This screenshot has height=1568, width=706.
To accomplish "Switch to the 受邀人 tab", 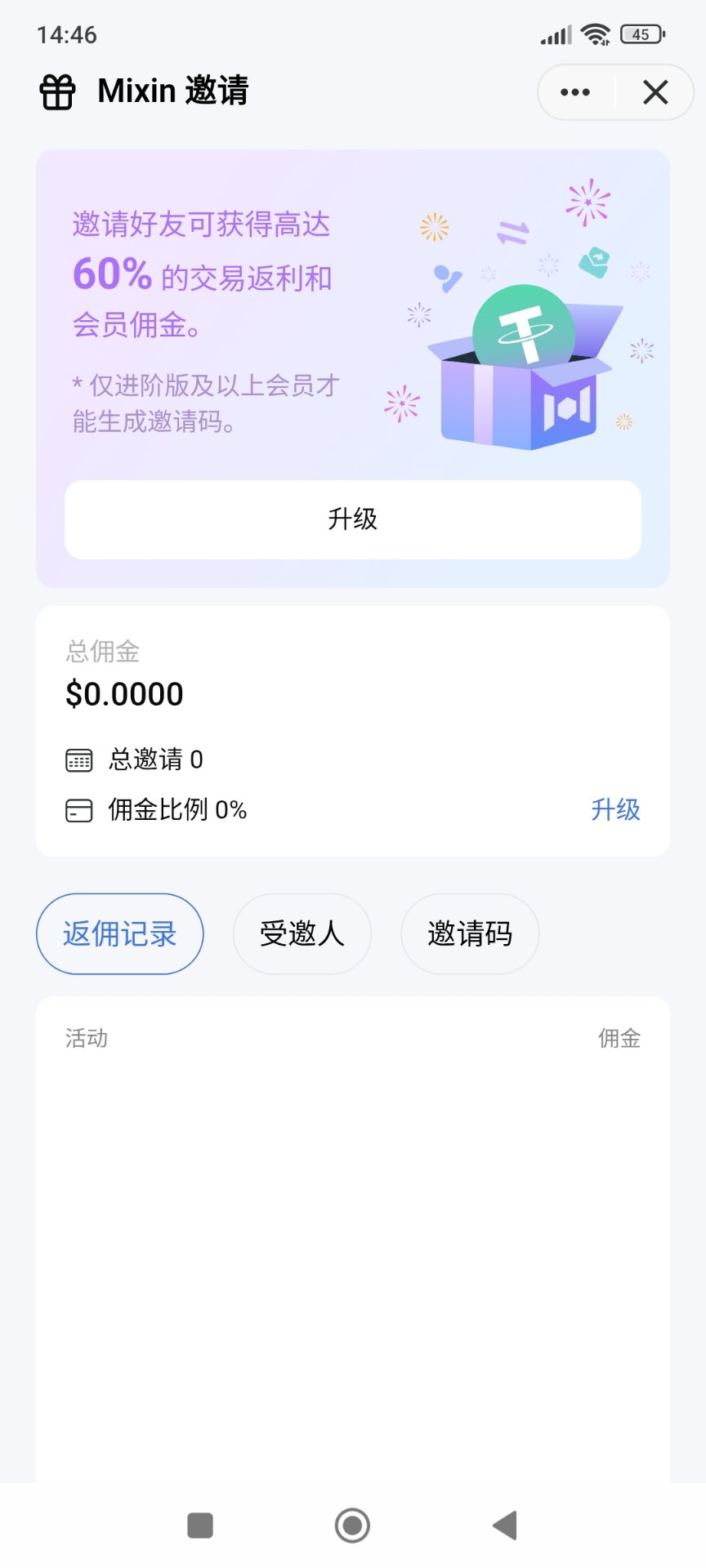I will pyautogui.click(x=302, y=933).
